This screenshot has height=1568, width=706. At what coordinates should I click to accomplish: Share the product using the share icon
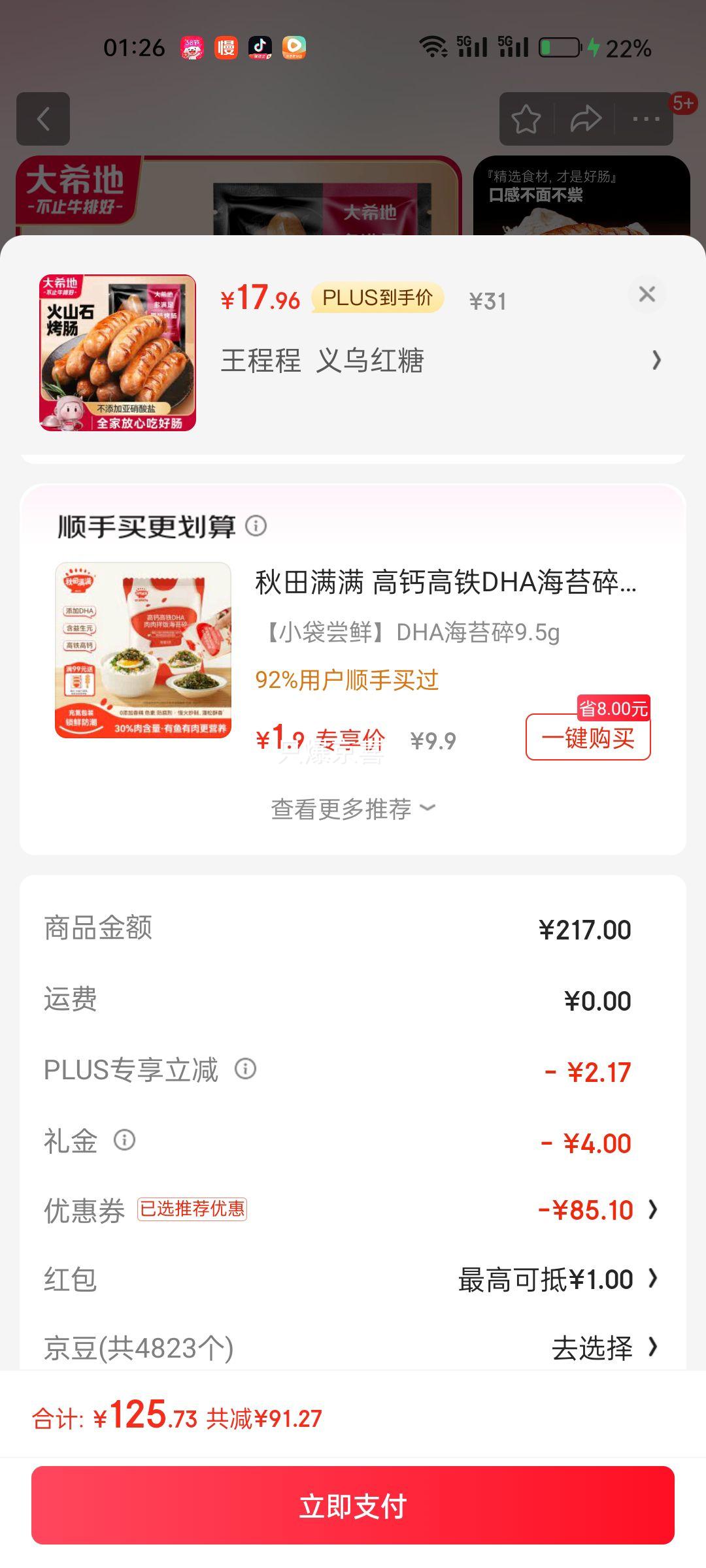[585, 118]
